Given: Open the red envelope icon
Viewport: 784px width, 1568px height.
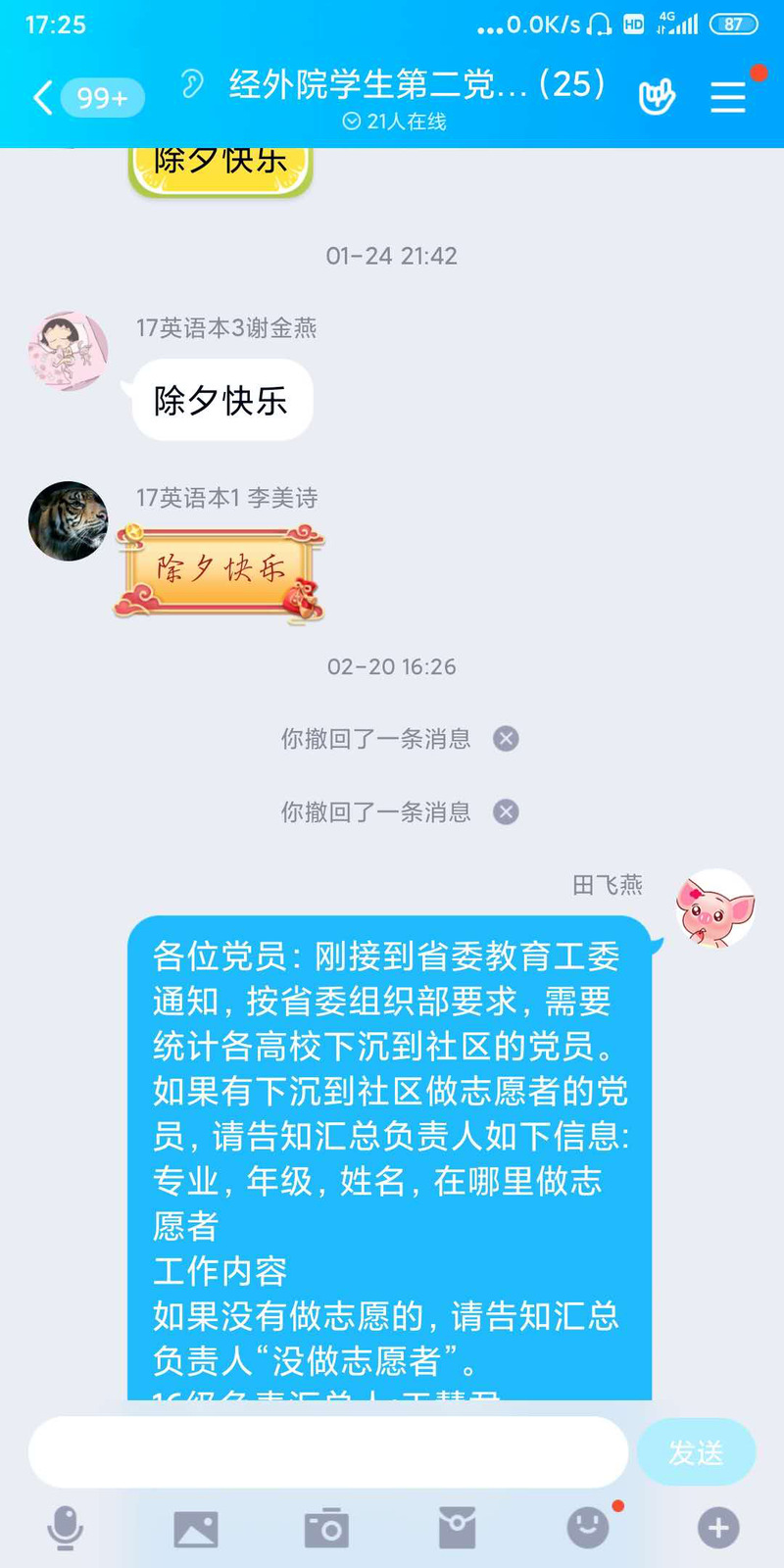Looking at the screenshot, I should 457,1528.
